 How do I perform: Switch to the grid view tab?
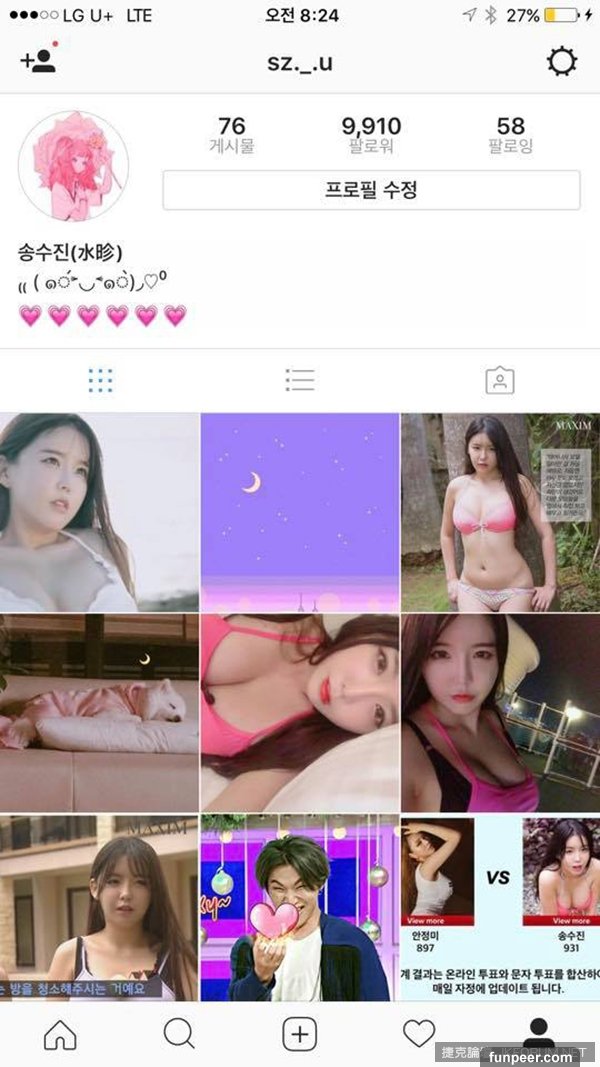(100, 380)
